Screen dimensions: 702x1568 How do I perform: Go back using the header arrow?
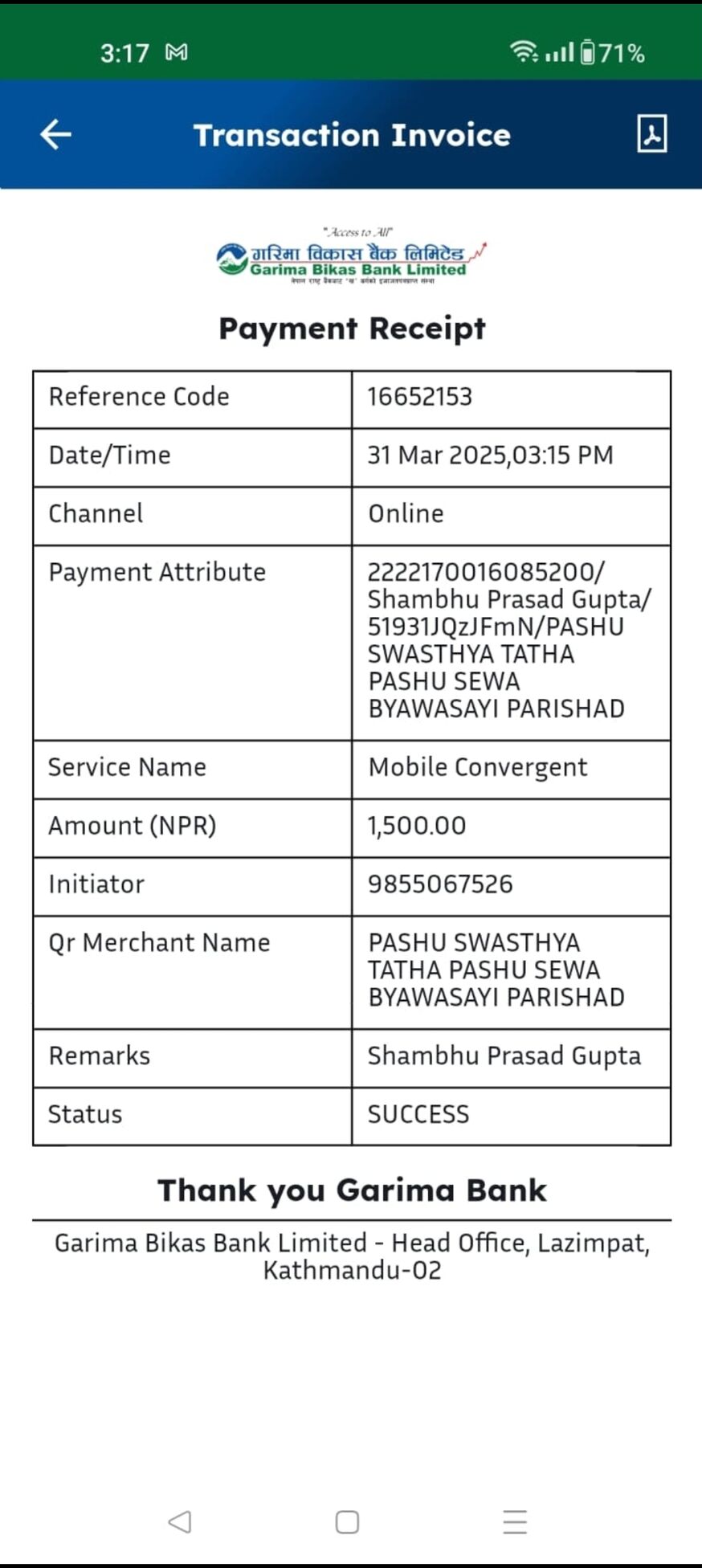pyautogui.click(x=55, y=134)
